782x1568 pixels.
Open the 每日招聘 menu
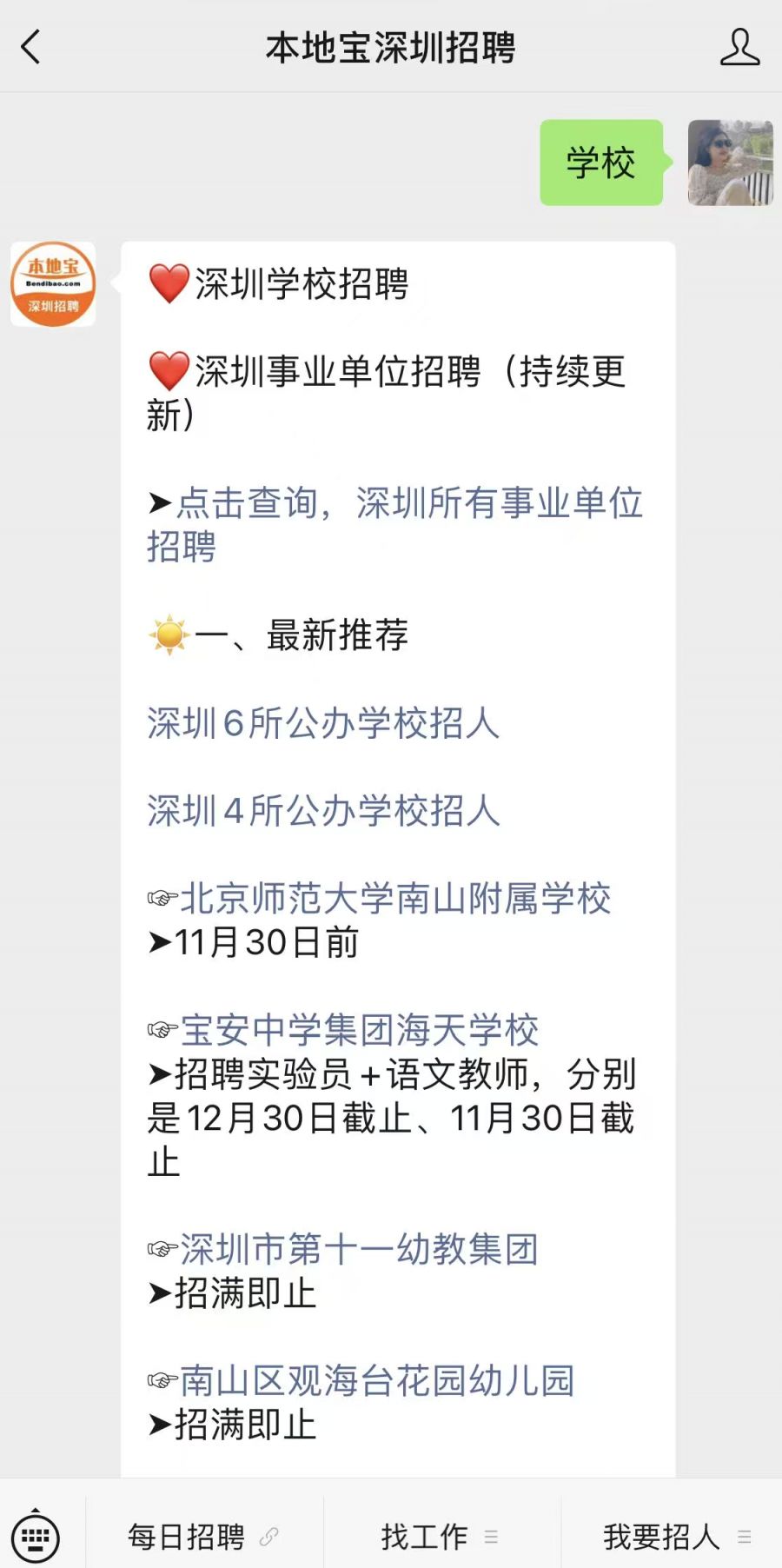click(202, 1537)
